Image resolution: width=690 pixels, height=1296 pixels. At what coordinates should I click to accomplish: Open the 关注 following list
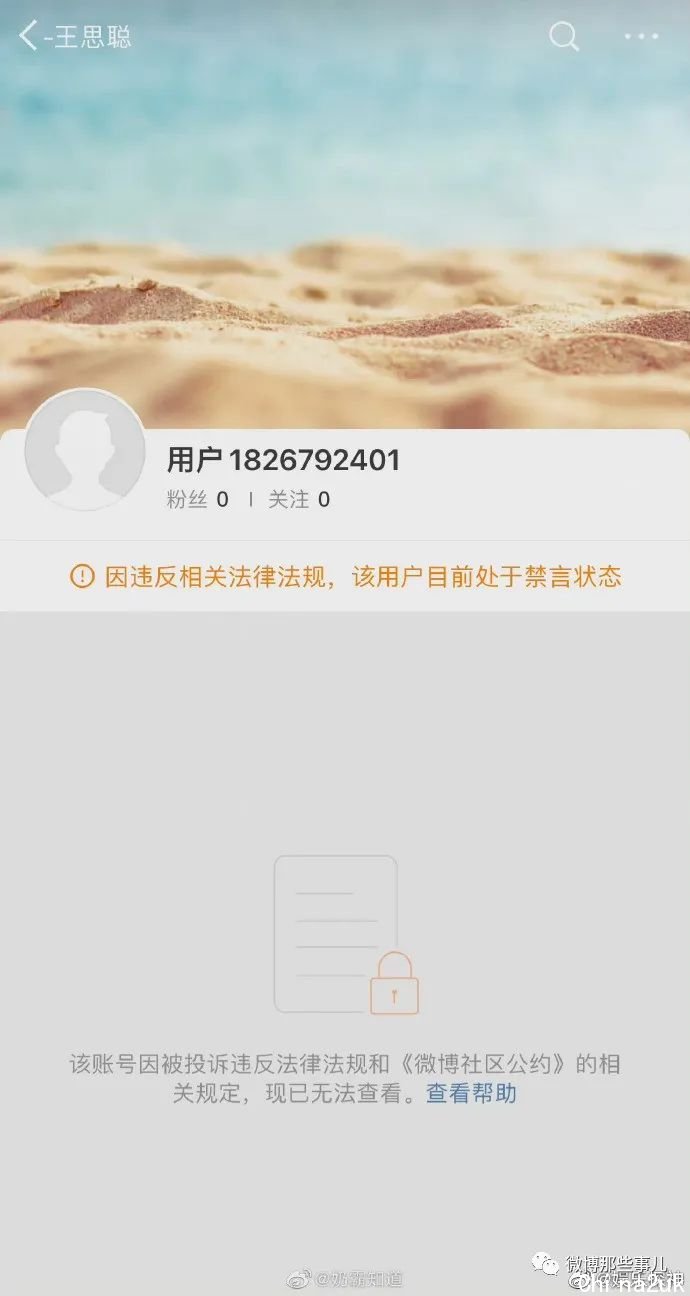click(x=298, y=500)
